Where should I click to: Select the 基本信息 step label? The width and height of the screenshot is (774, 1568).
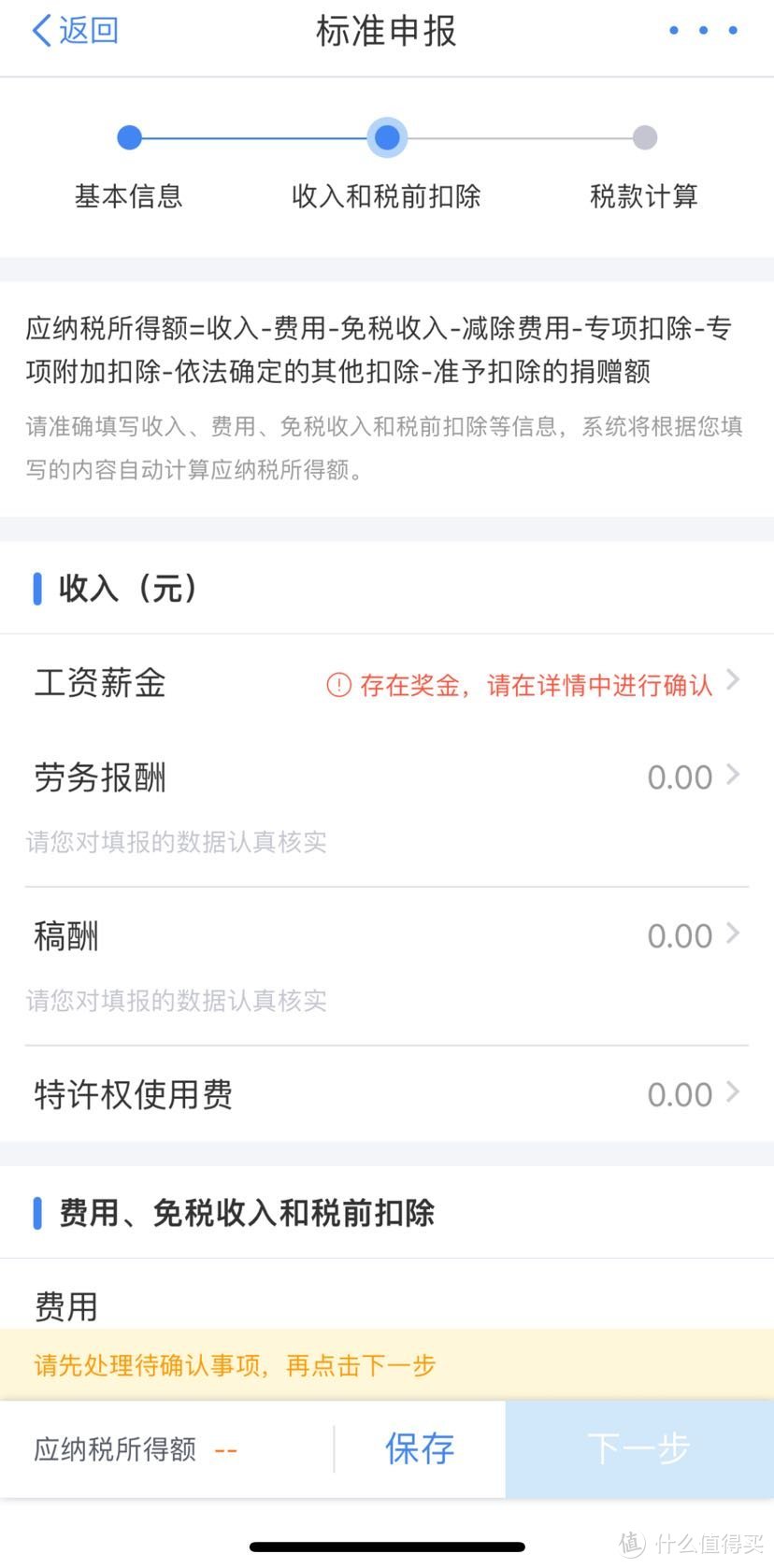tap(129, 196)
